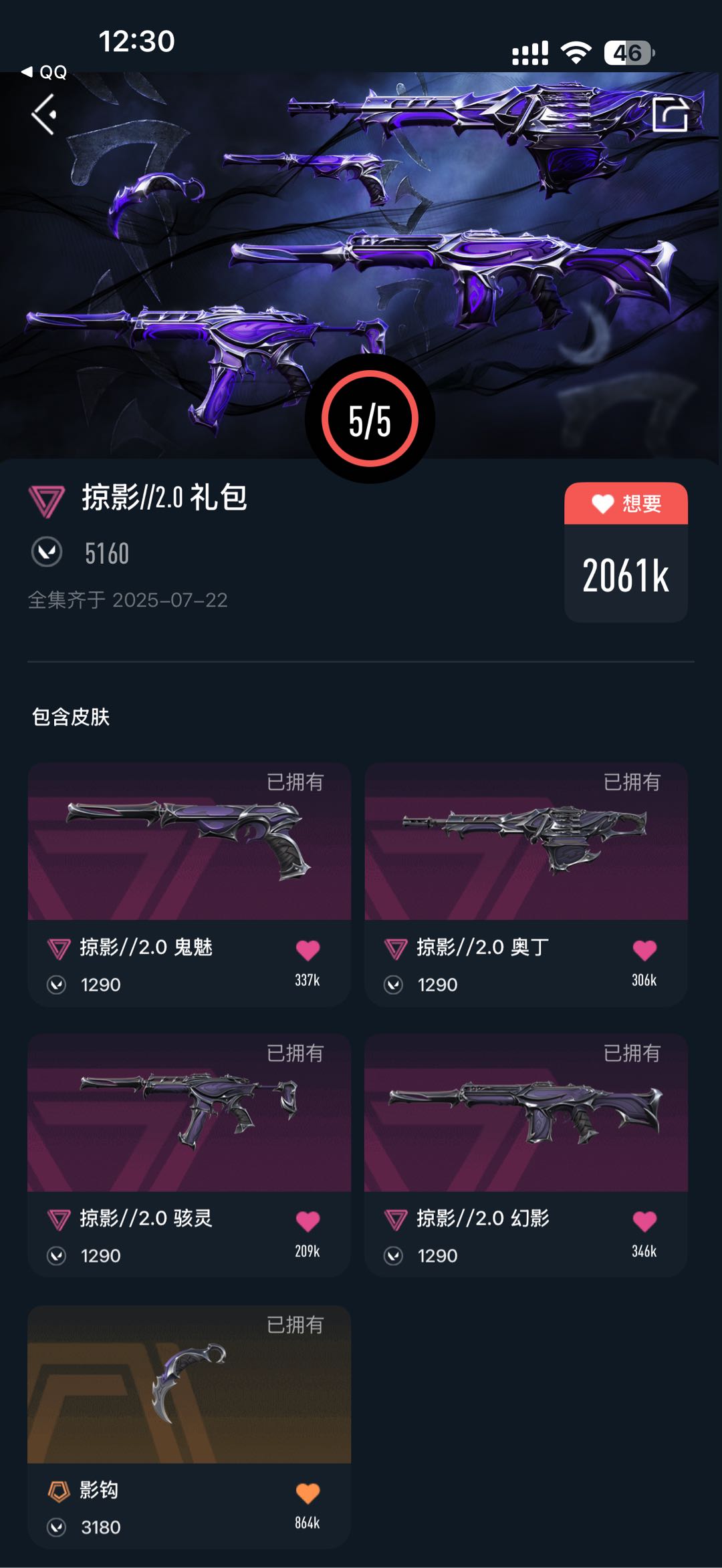Open the 掠影//2.0 奥丁 skin card

[526, 885]
